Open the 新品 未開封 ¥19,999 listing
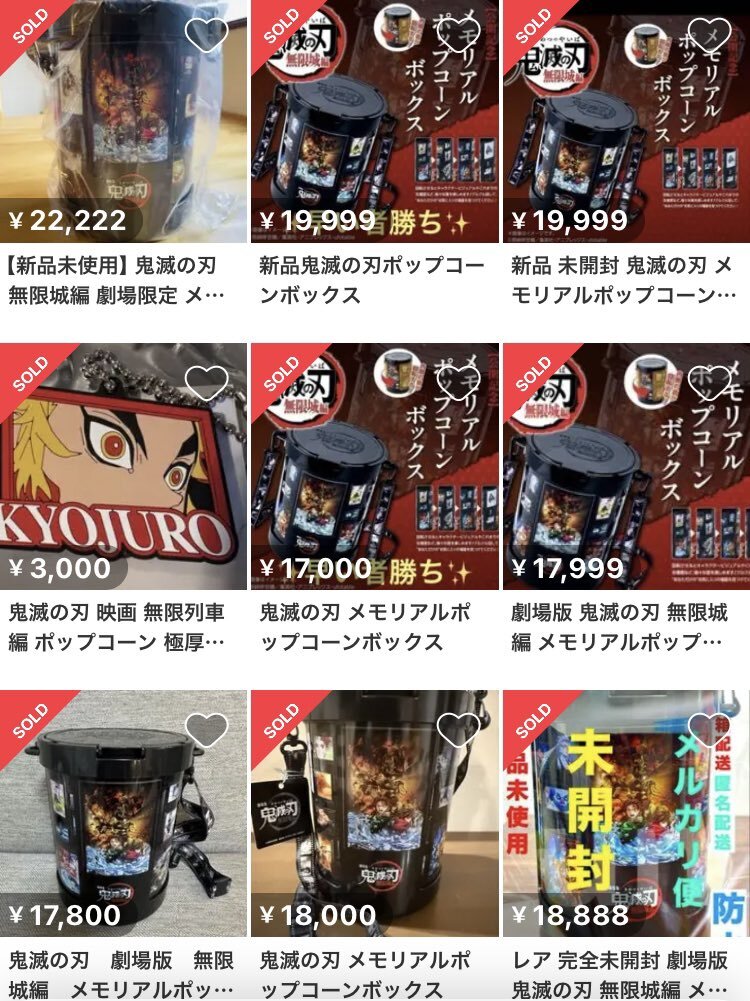Screen dimensions: 750x1001 626,130
